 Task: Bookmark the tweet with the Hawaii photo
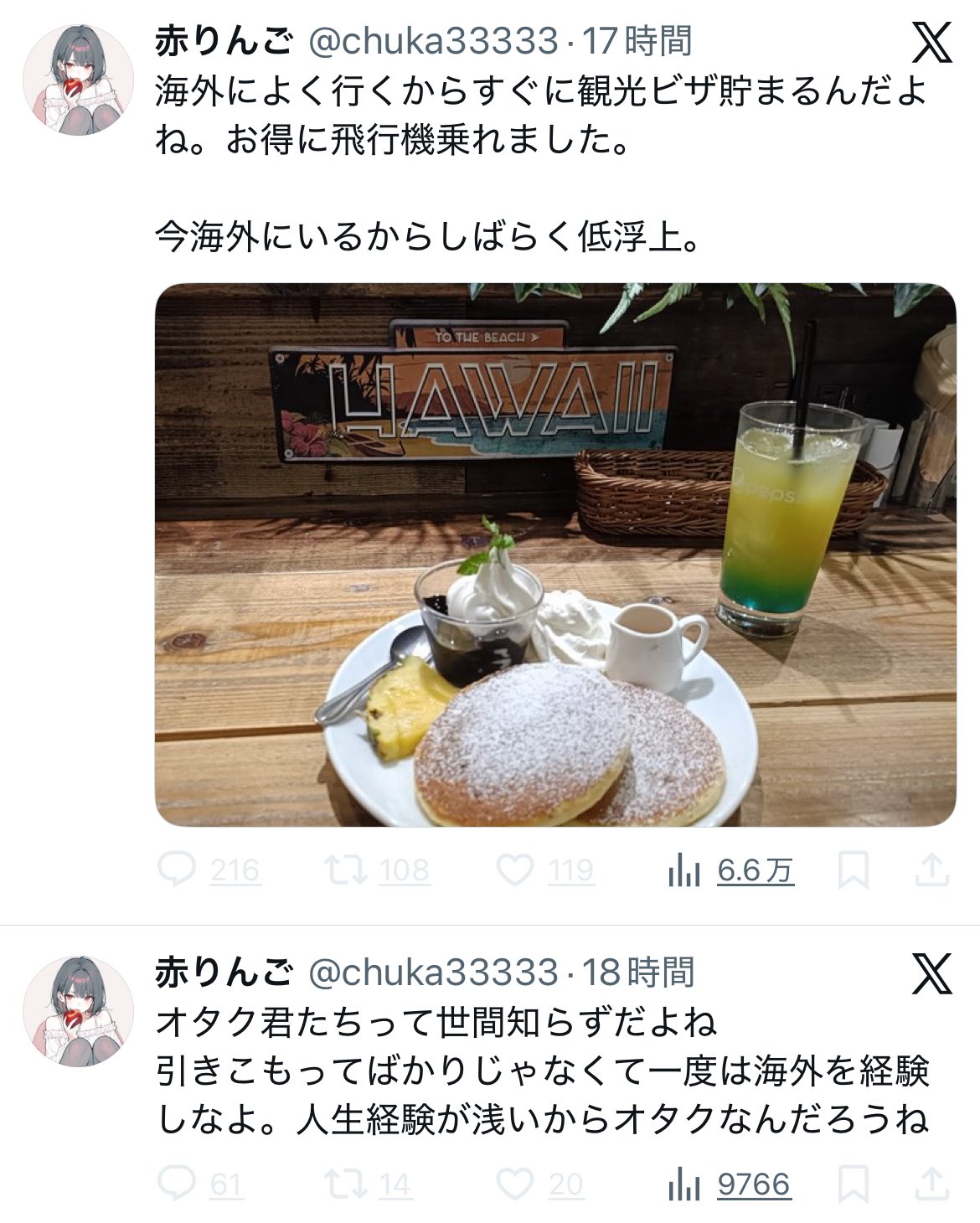[x=853, y=870]
